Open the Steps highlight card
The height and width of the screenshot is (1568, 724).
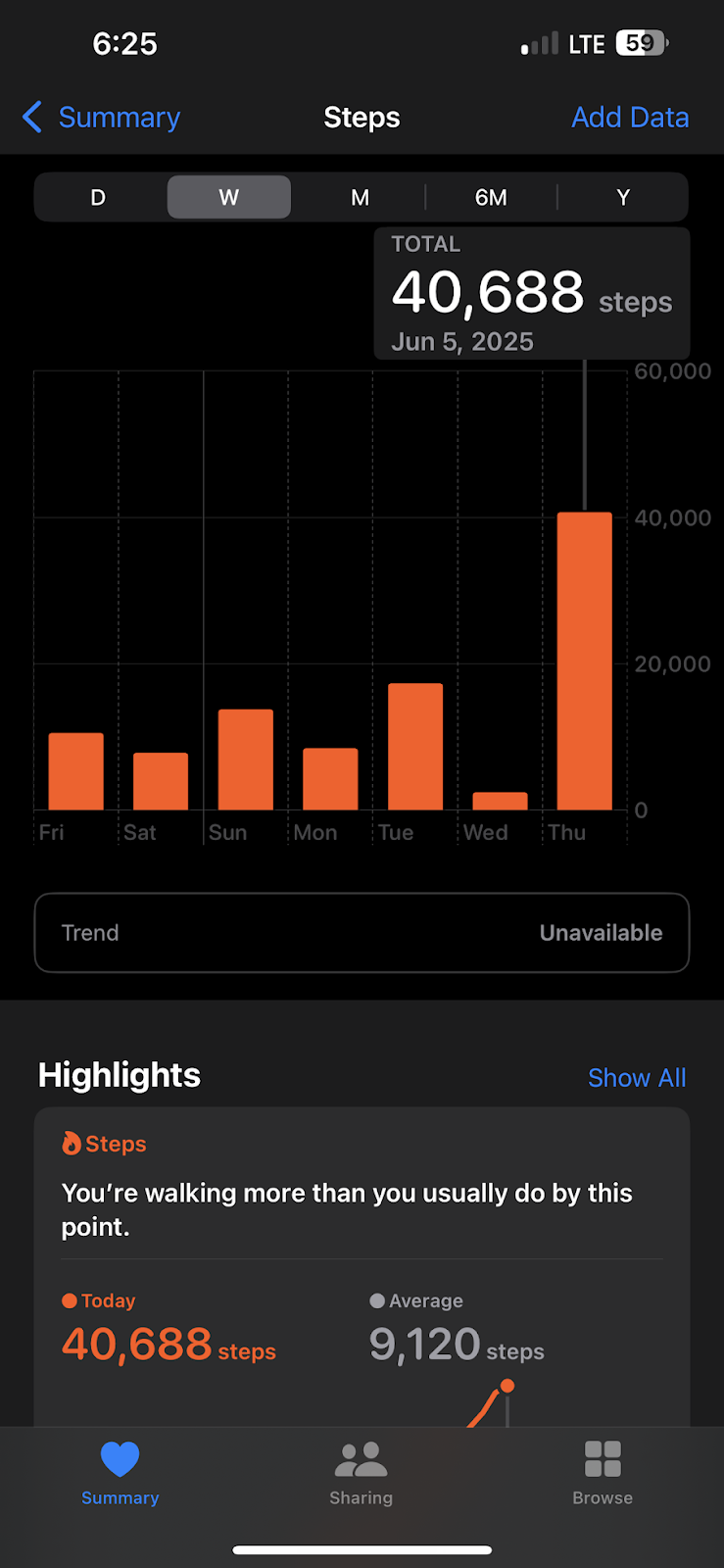coord(362,1266)
